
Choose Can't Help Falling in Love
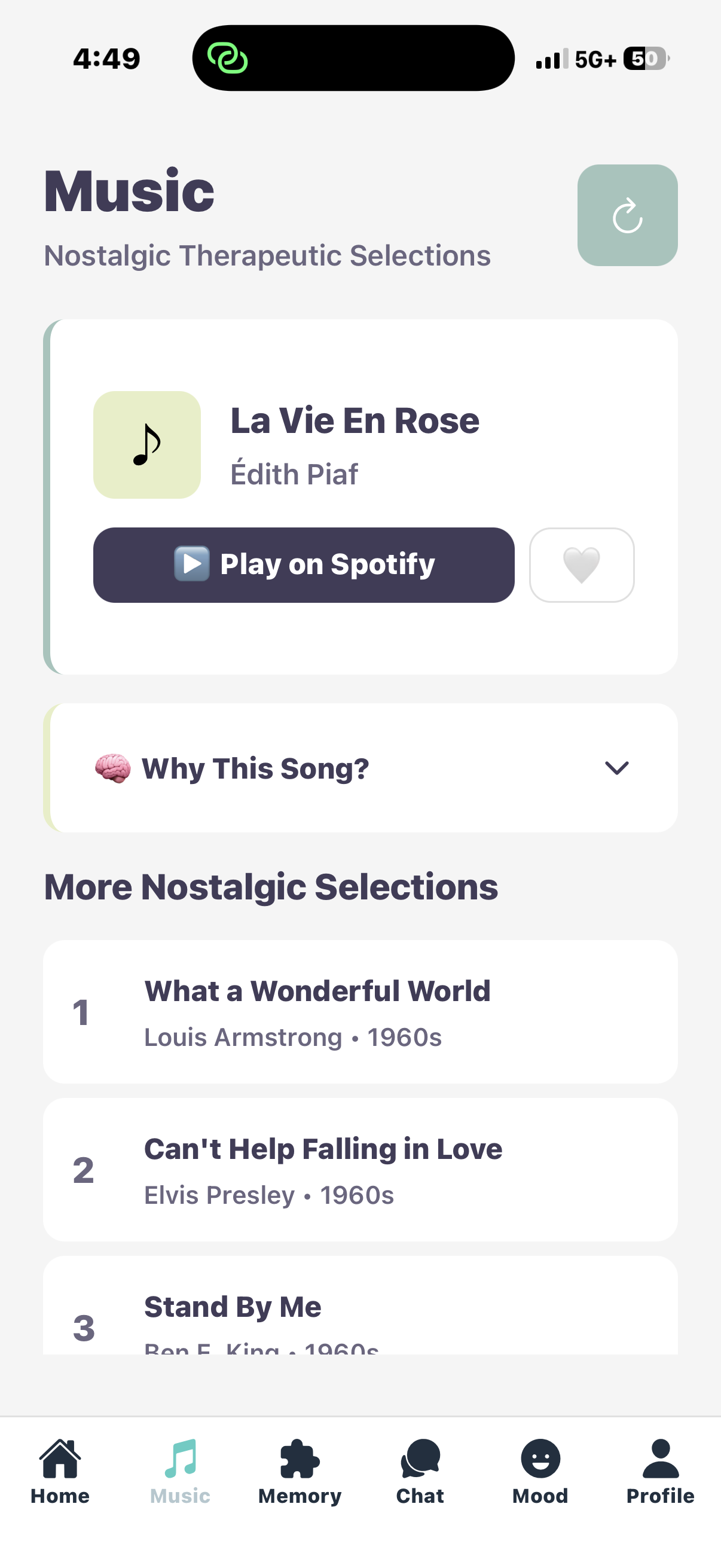360,1170
